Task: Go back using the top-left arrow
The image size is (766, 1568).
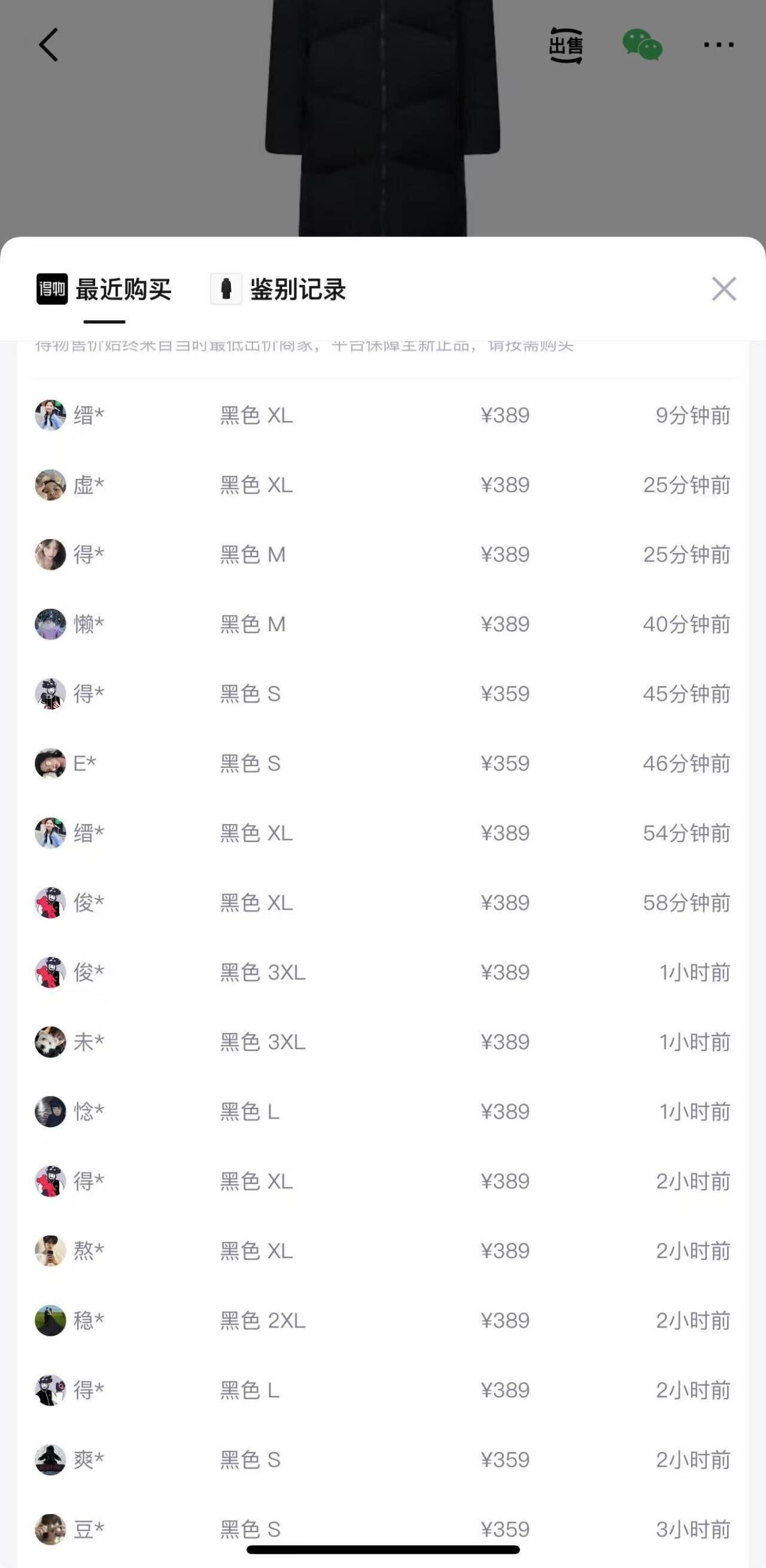Action: tap(48, 45)
